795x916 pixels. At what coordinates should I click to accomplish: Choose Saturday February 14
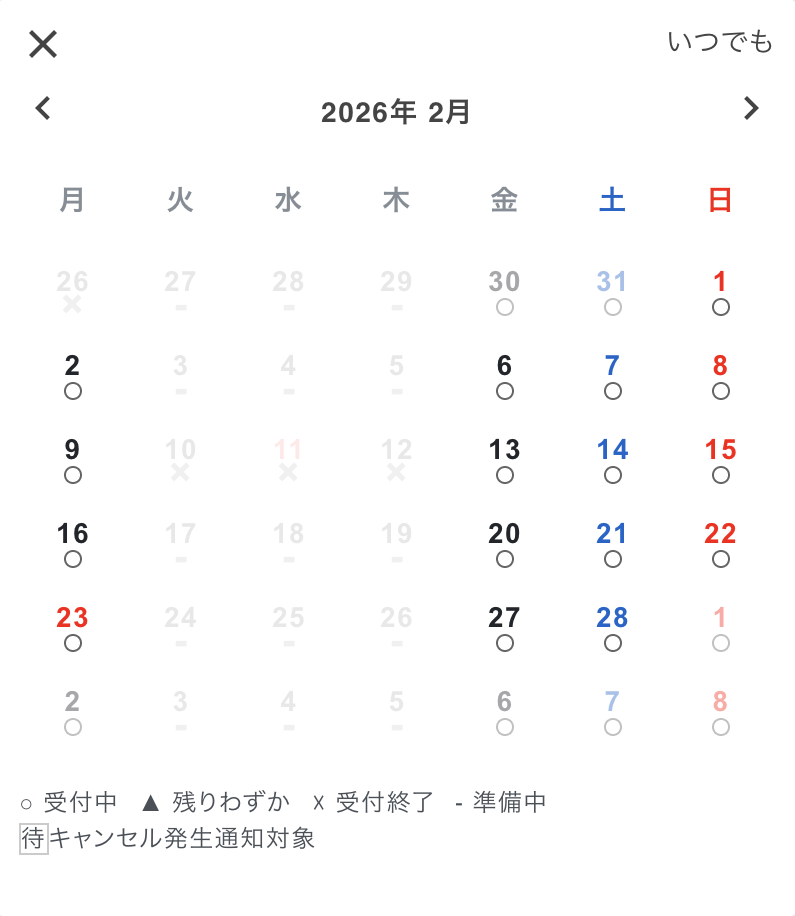tap(612, 460)
